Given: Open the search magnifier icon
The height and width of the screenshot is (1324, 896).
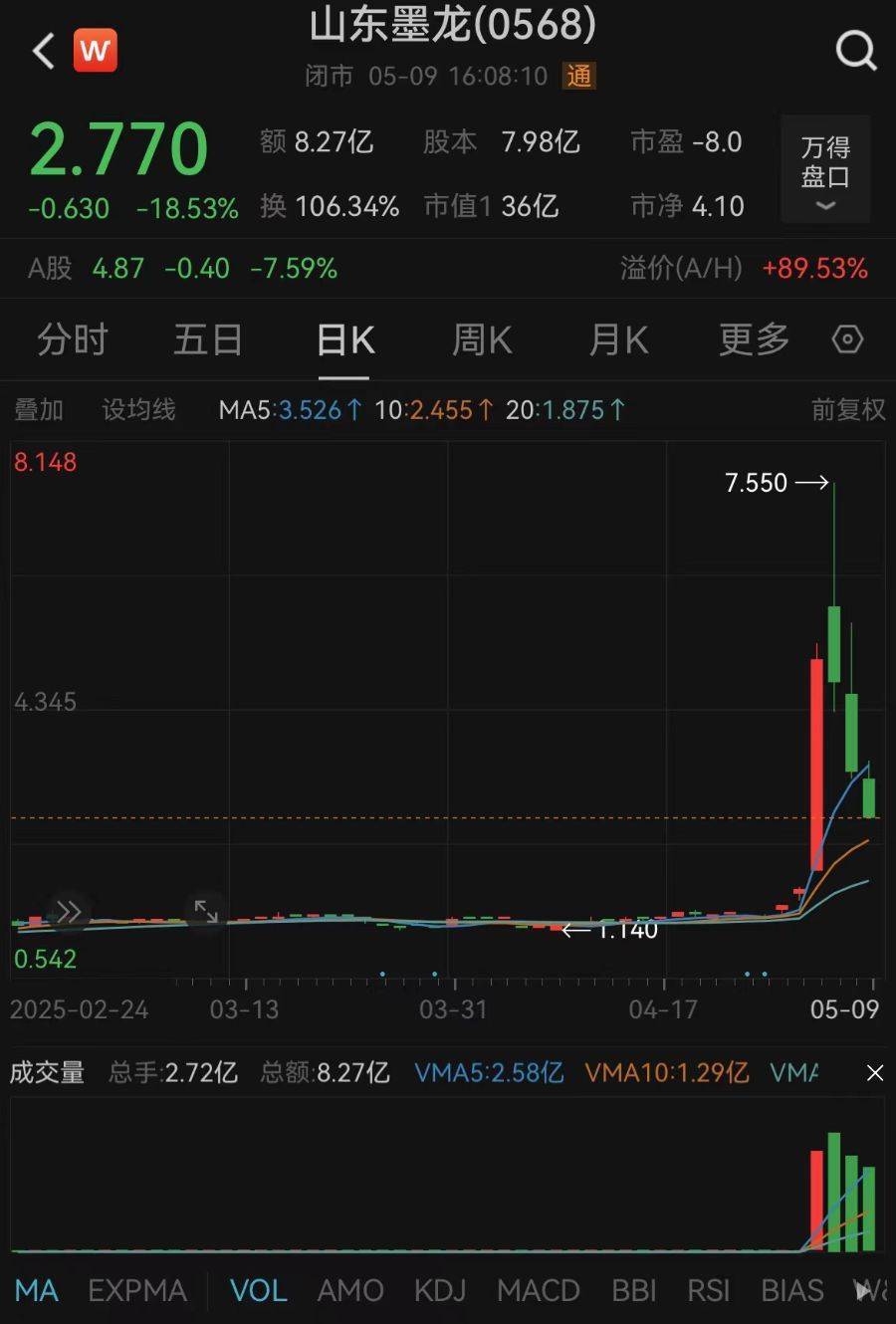Looking at the screenshot, I should coord(855,50).
